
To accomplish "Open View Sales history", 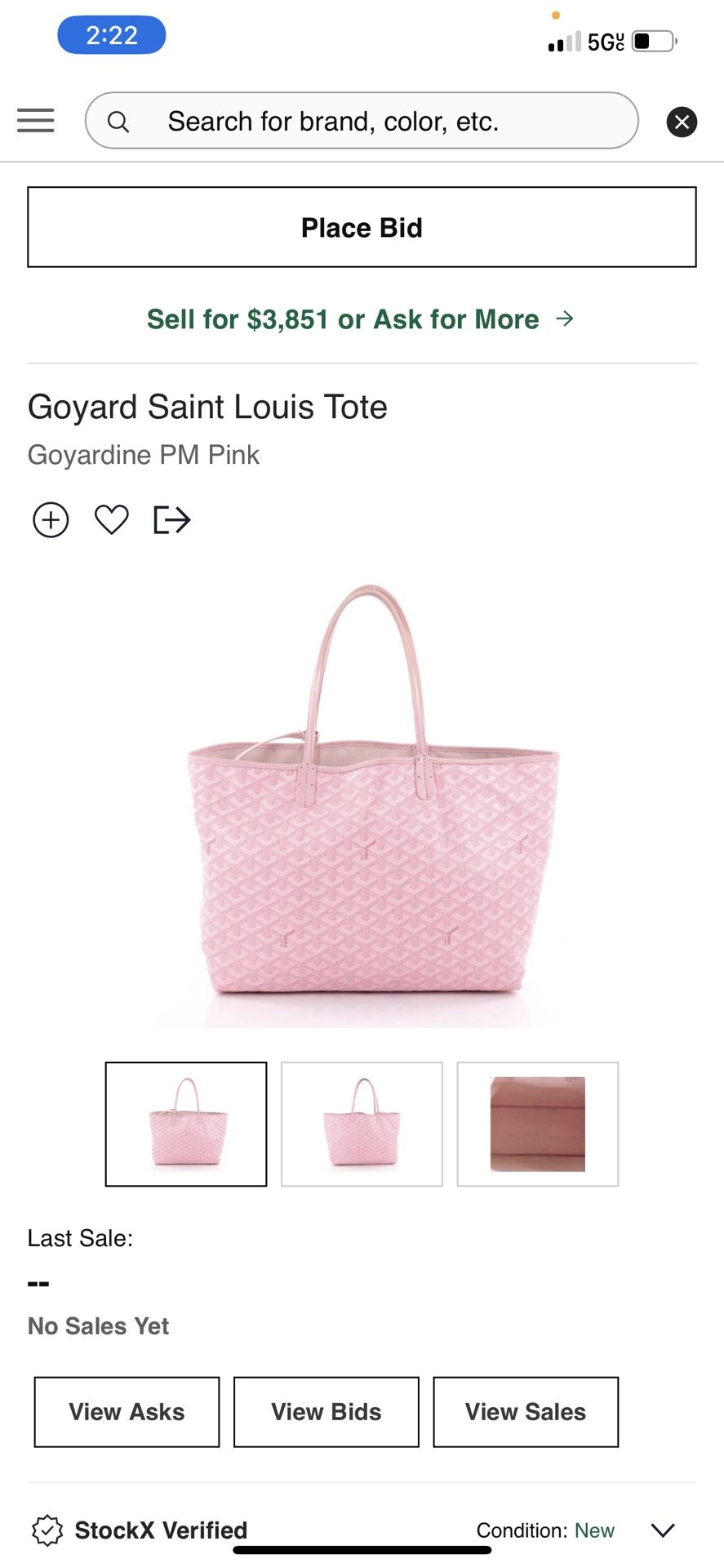I will click(525, 1412).
